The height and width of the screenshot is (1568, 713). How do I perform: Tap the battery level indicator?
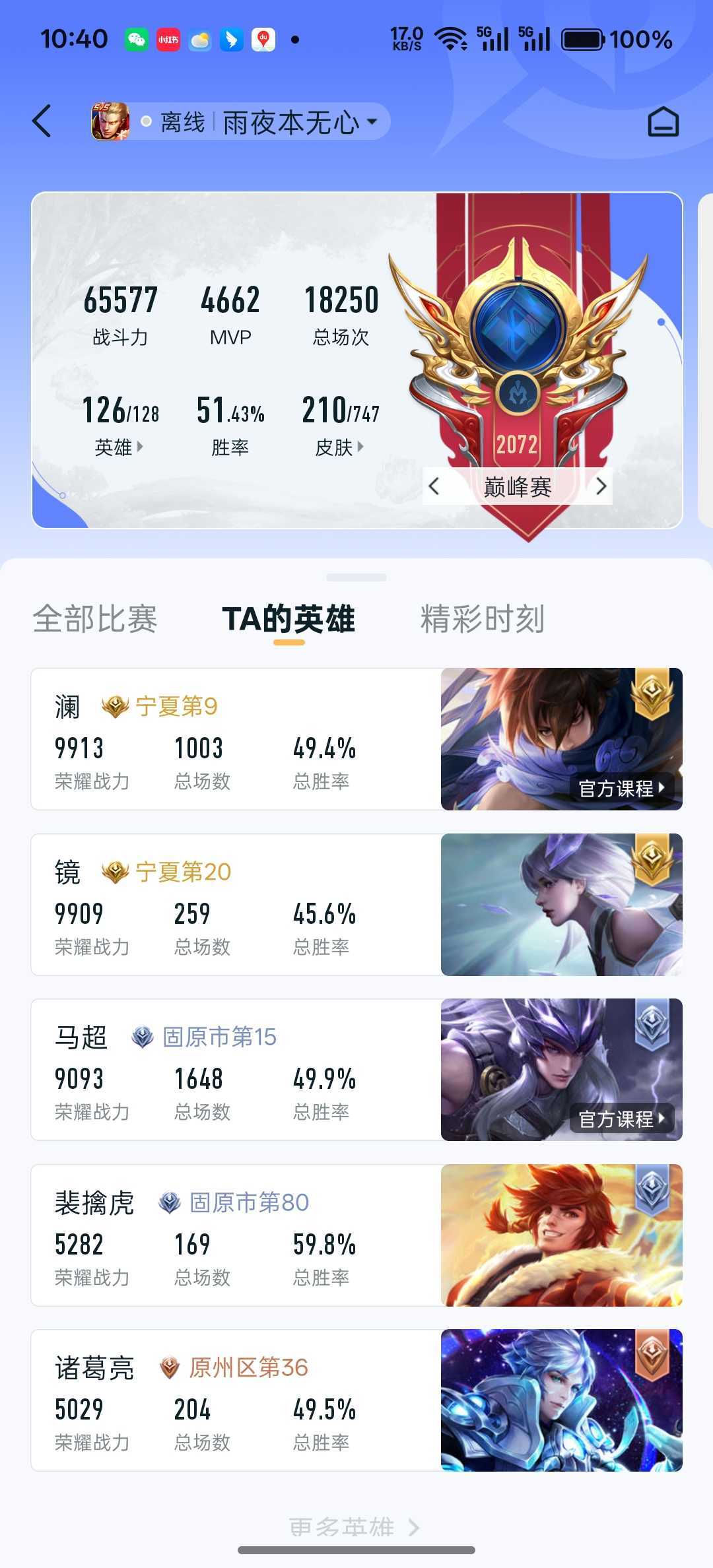[584, 40]
